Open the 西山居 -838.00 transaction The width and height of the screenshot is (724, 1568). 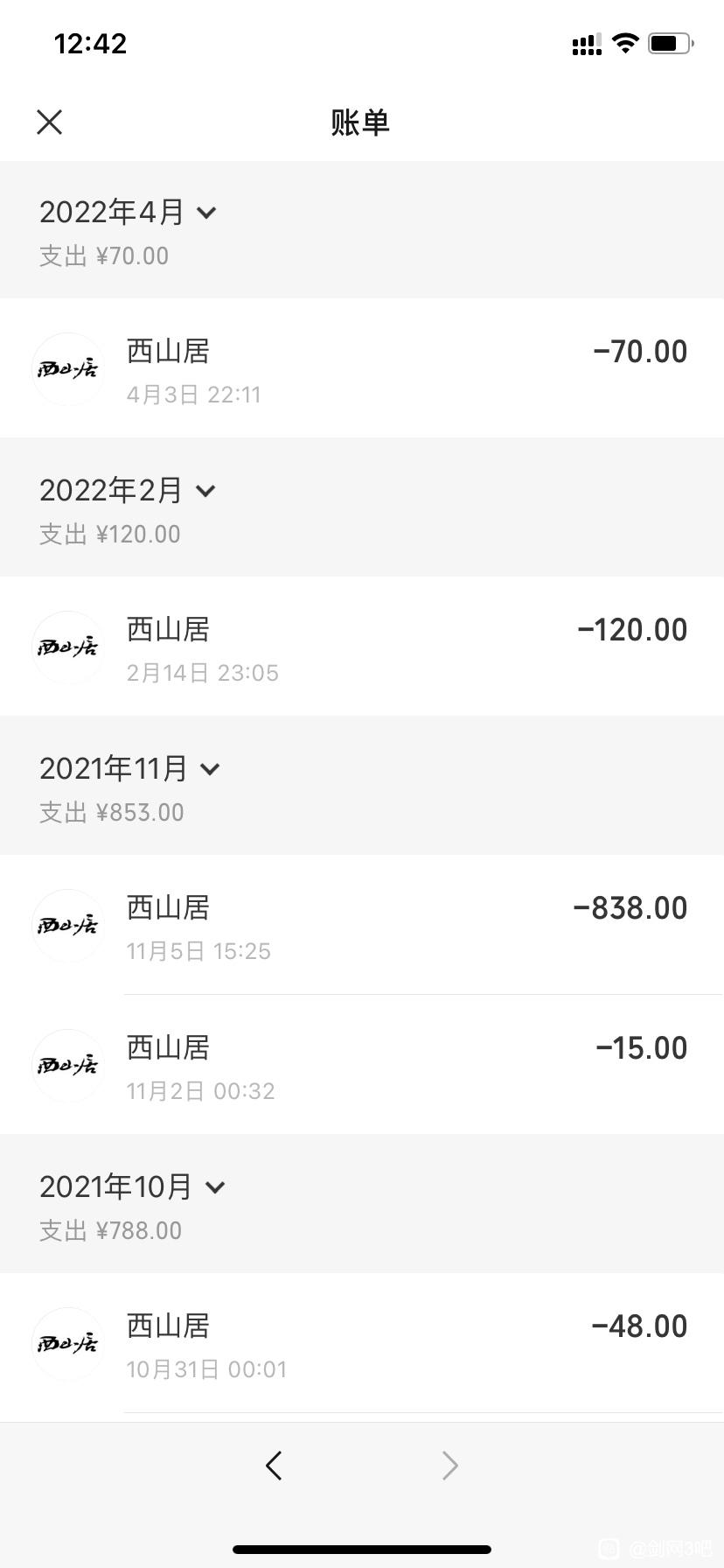coord(362,925)
